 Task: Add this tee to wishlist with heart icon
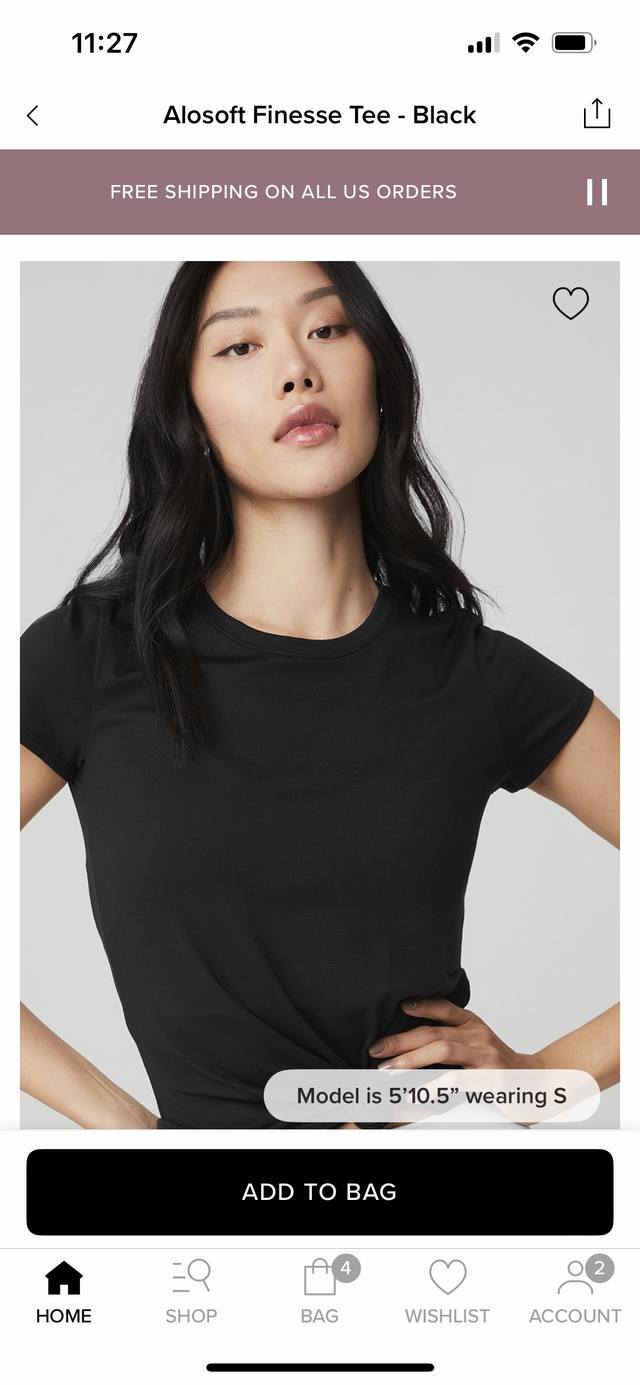[571, 303]
